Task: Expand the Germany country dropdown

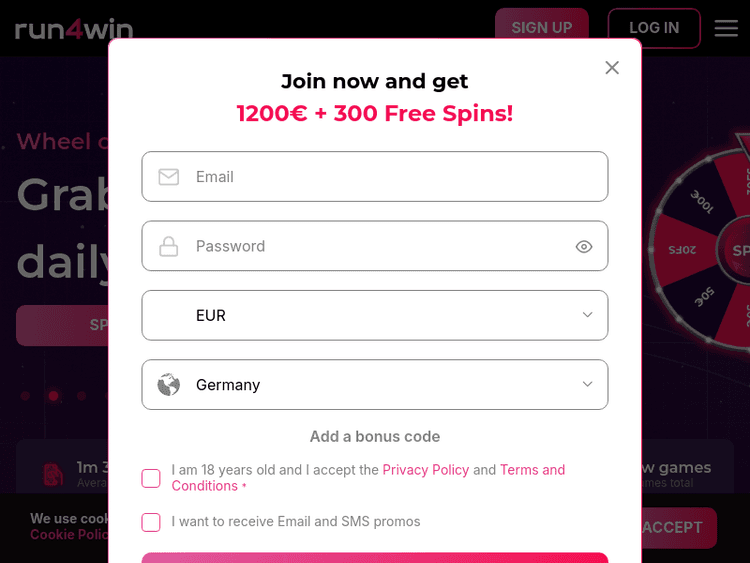Action: pos(375,385)
